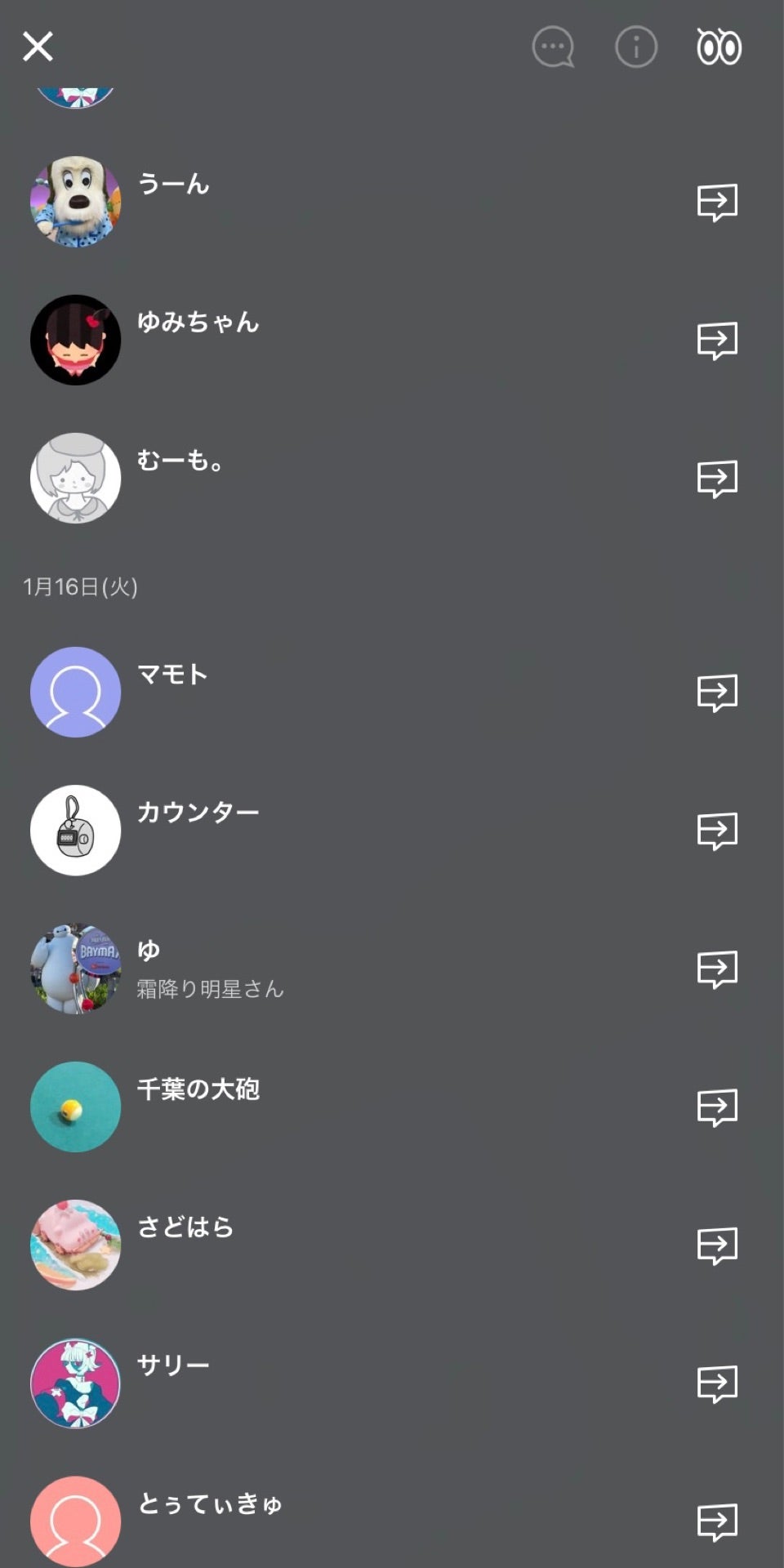784x1568 pixels.
Task: Send the story to マモト
Action: point(717,692)
